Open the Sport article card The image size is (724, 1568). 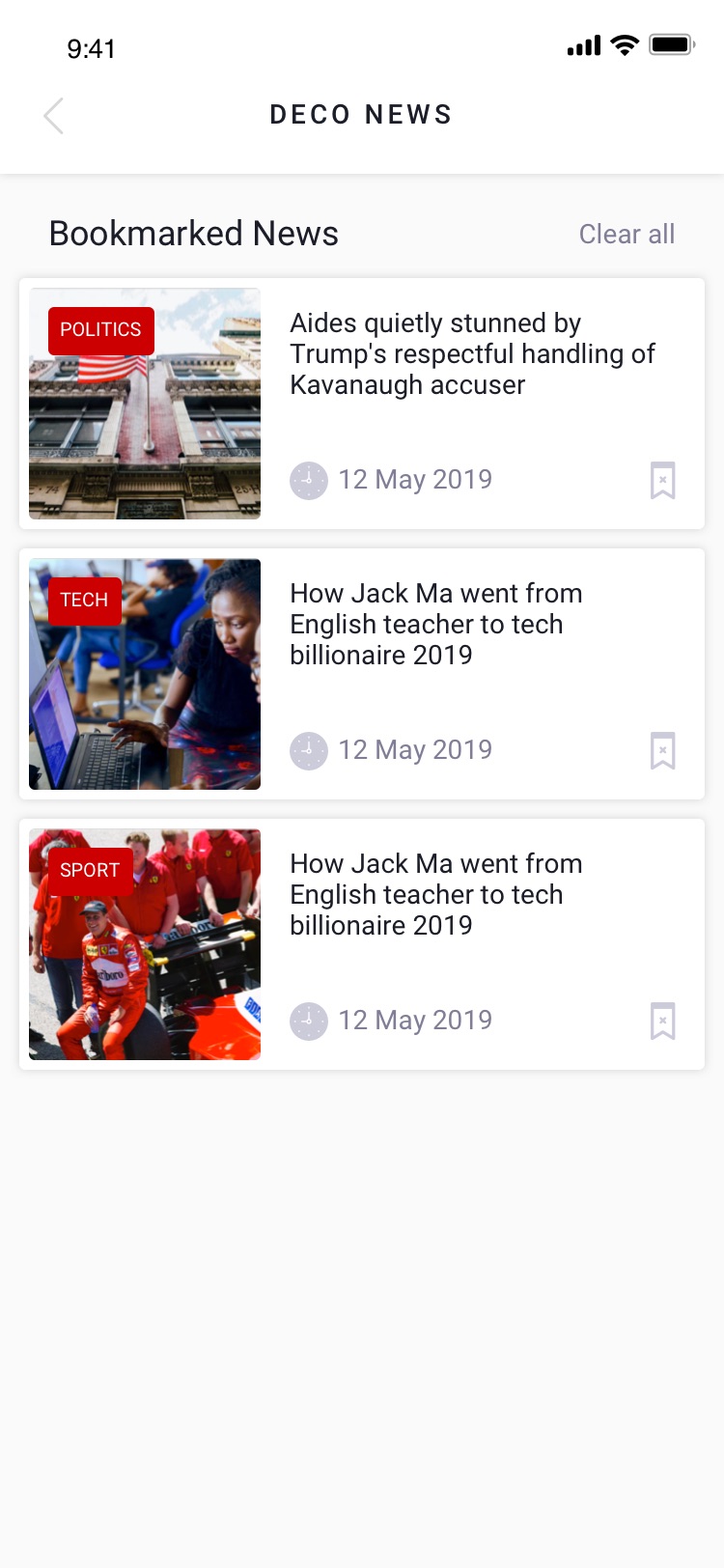click(435, 895)
